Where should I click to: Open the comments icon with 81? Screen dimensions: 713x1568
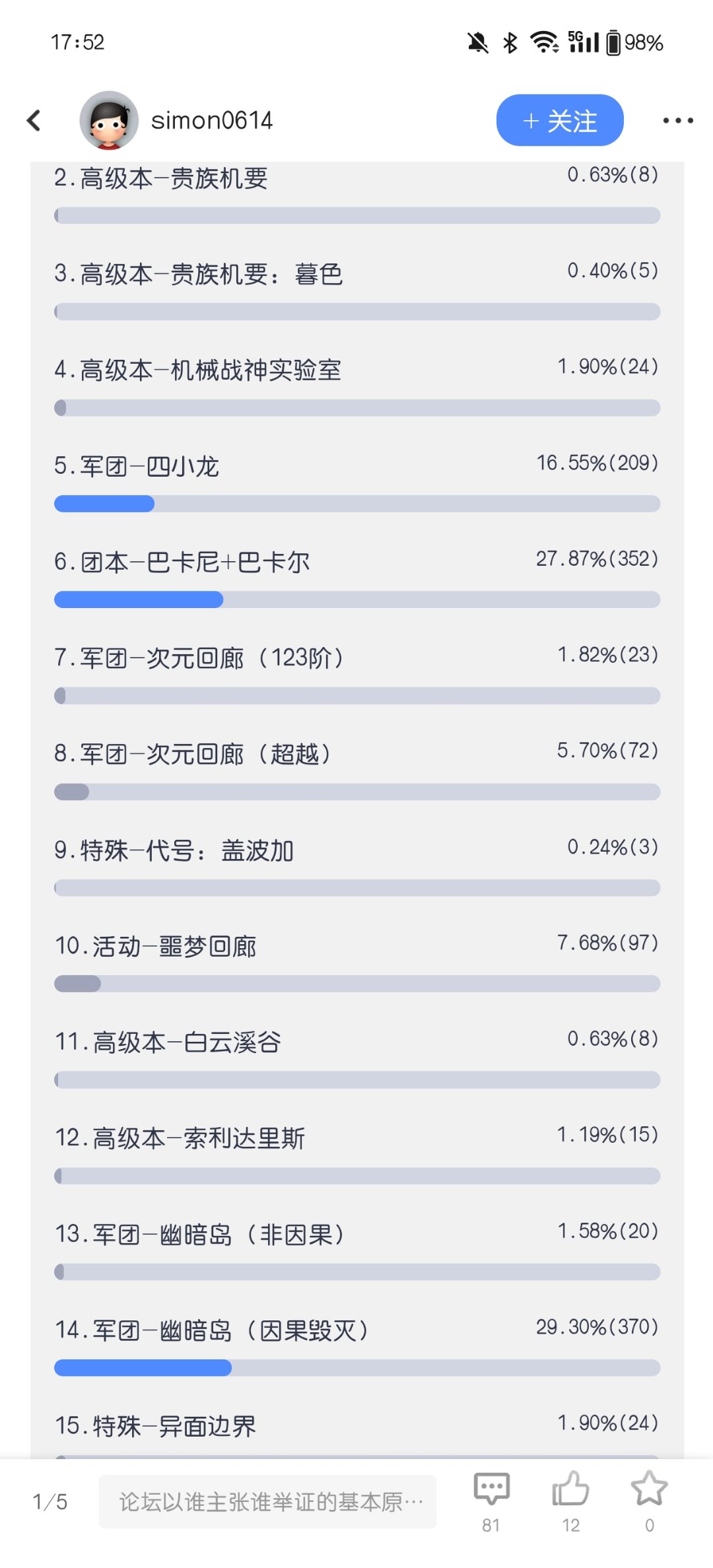pos(491,1501)
